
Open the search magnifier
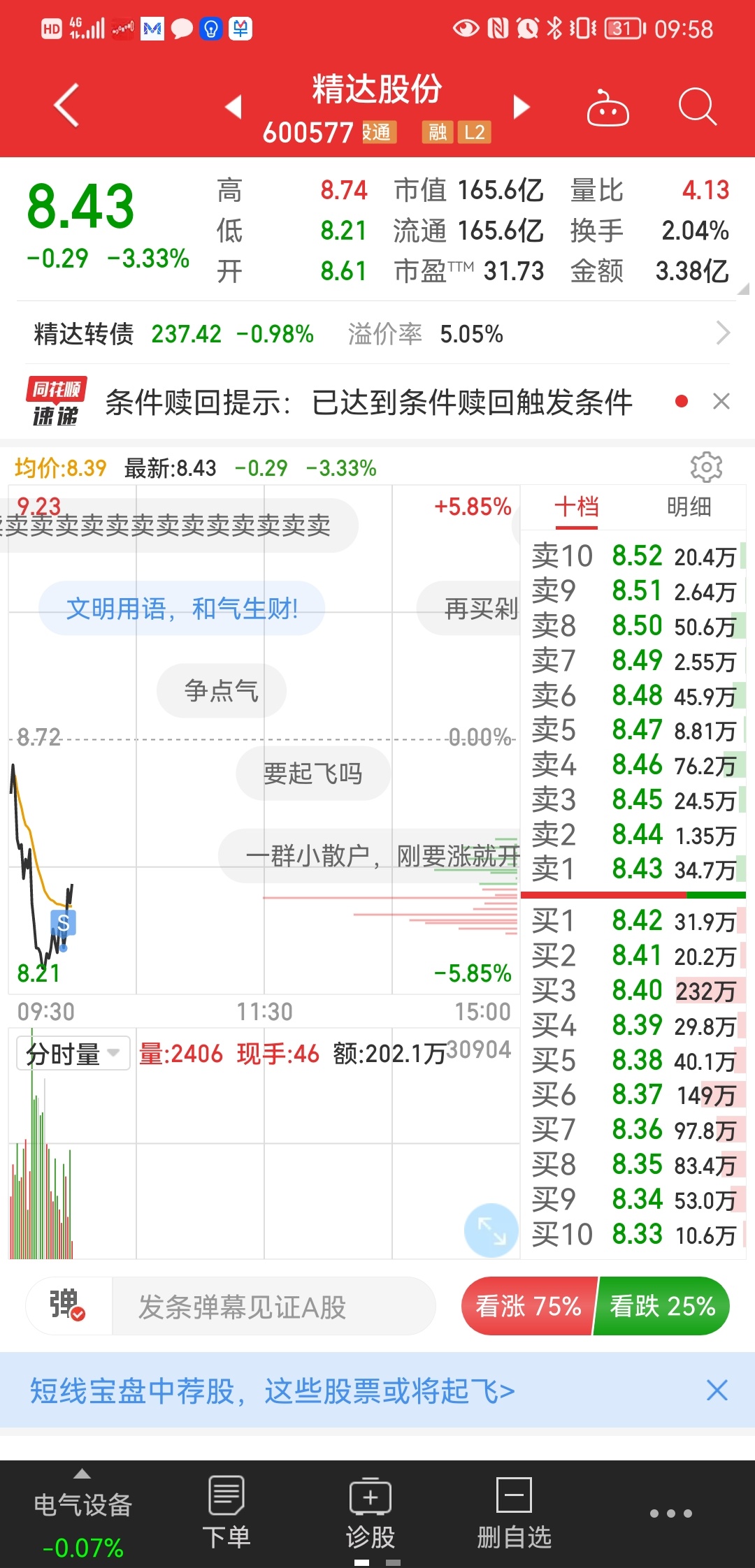(698, 107)
